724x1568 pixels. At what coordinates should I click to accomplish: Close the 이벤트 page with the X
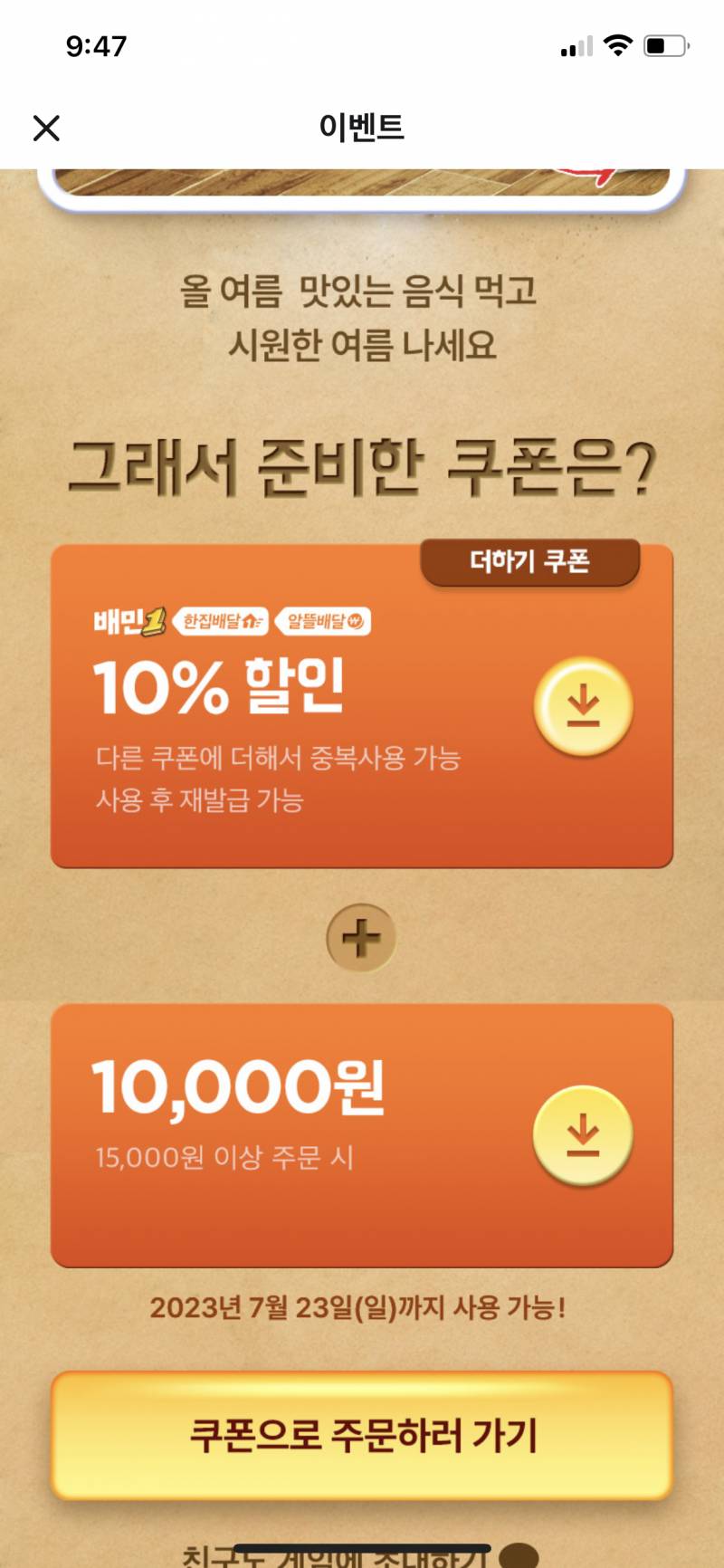[x=46, y=129]
